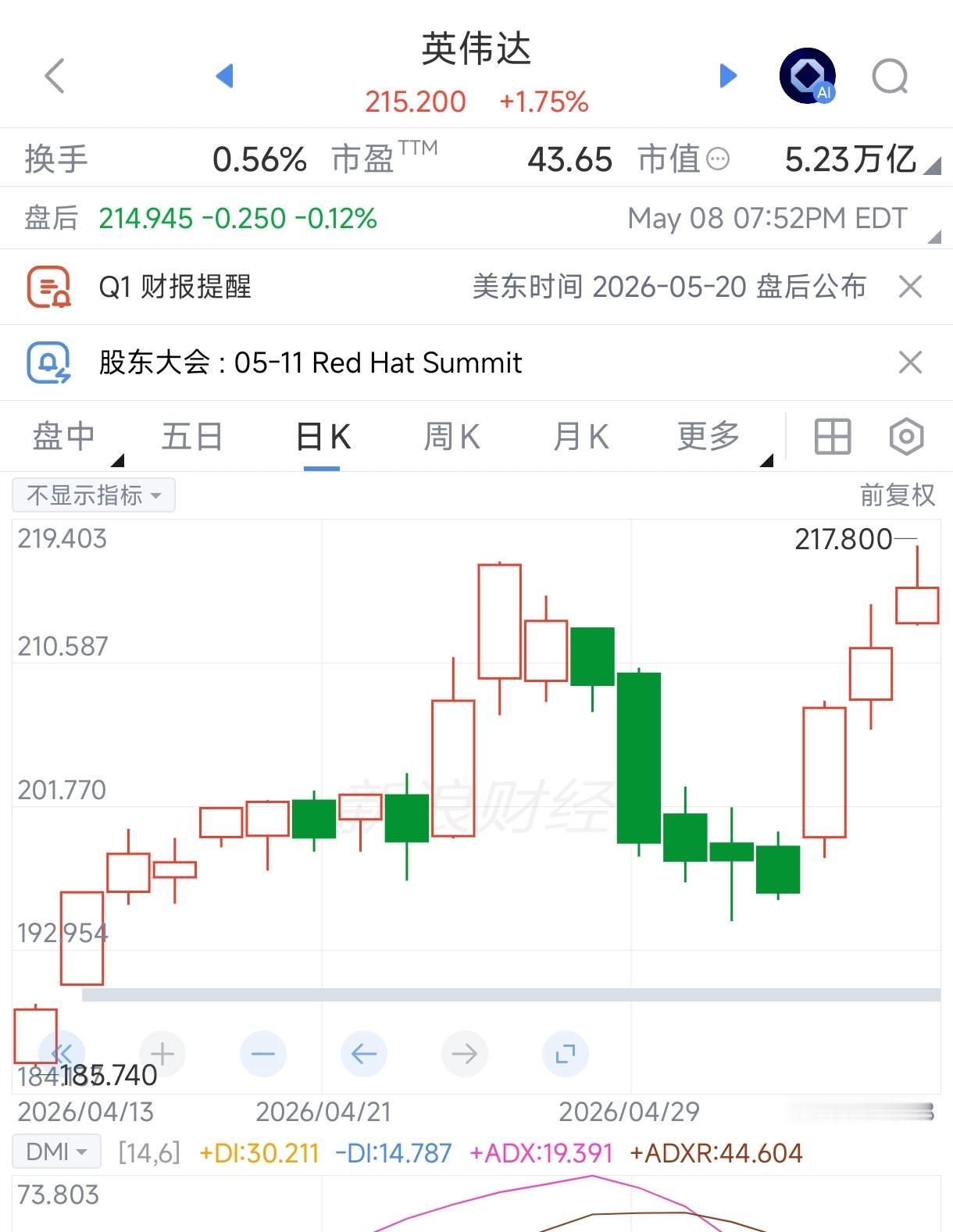Change the 前复权 adjustment setting
Image resolution: width=953 pixels, height=1232 pixels.
point(898,495)
